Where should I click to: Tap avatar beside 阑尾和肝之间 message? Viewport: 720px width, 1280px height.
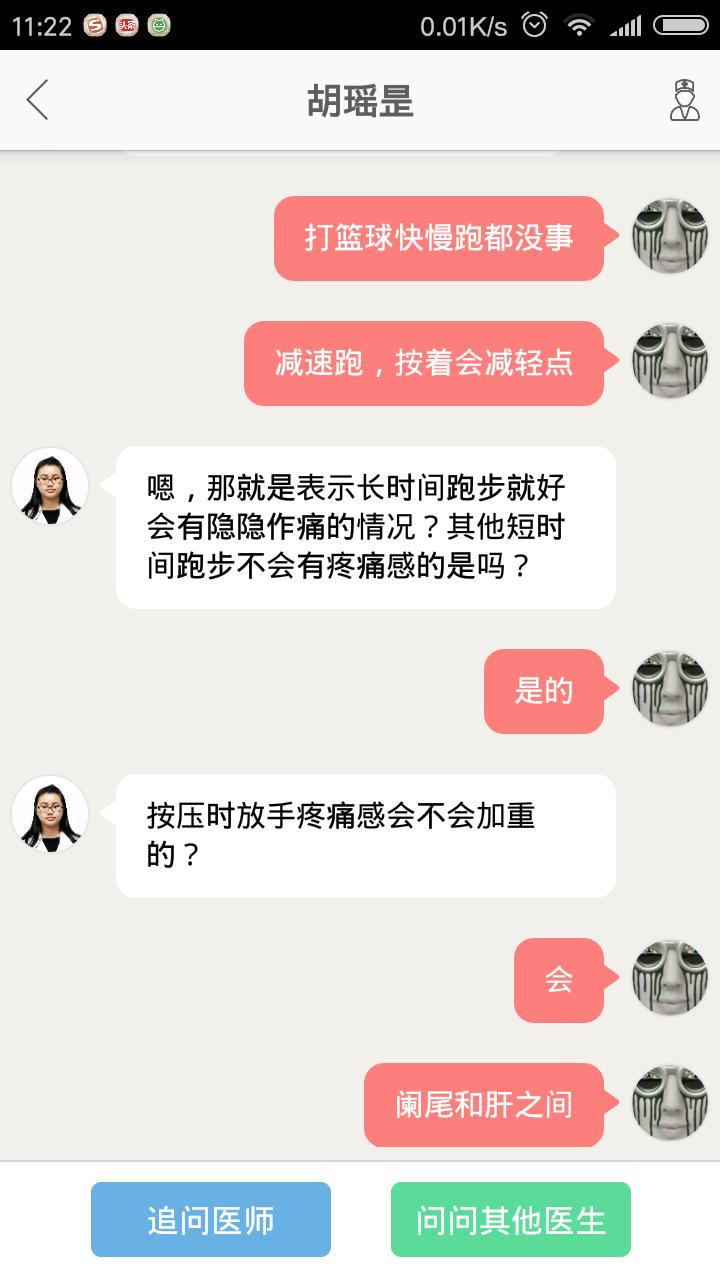[669, 1105]
